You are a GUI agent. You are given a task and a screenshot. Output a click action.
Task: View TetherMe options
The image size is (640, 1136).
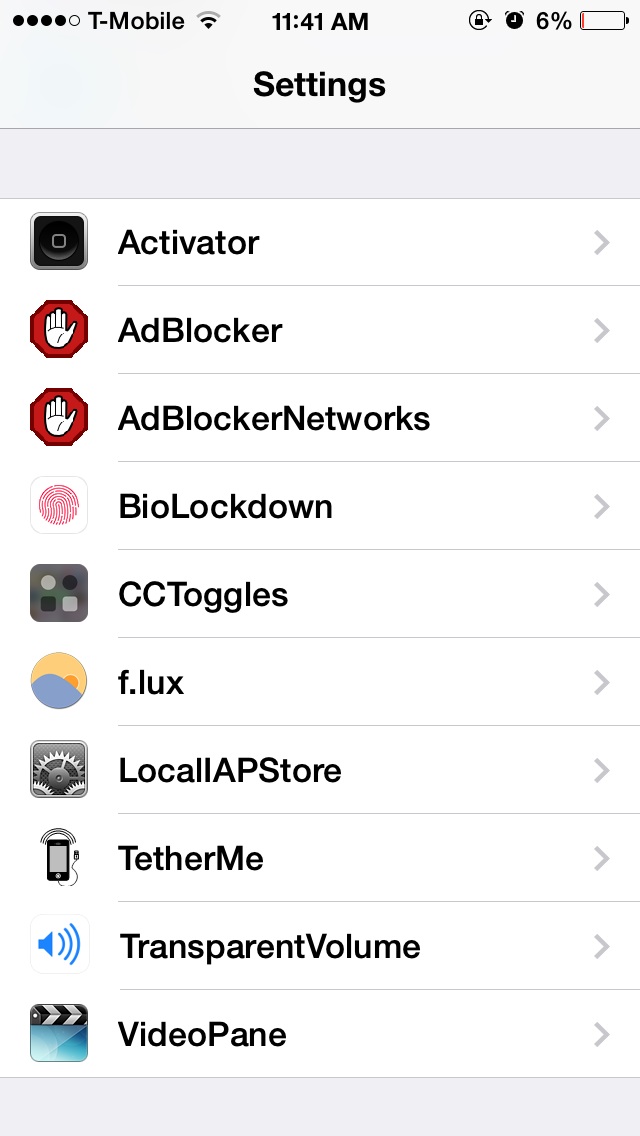click(x=320, y=858)
